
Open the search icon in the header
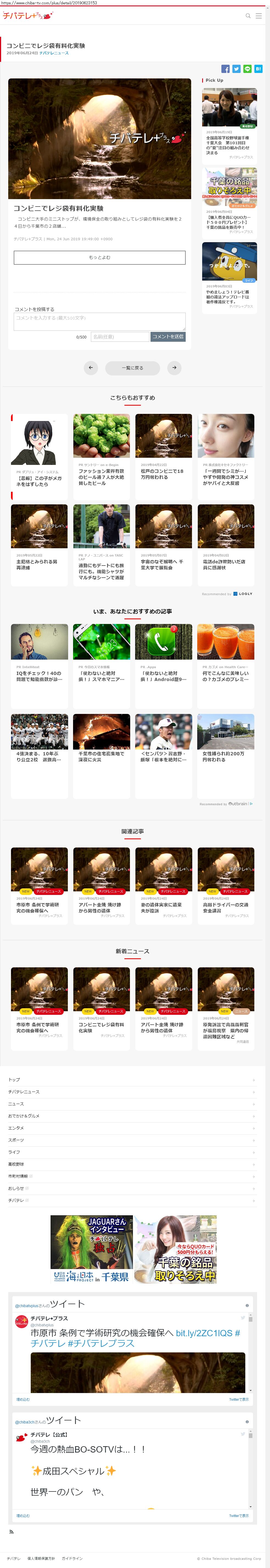click(248, 16)
